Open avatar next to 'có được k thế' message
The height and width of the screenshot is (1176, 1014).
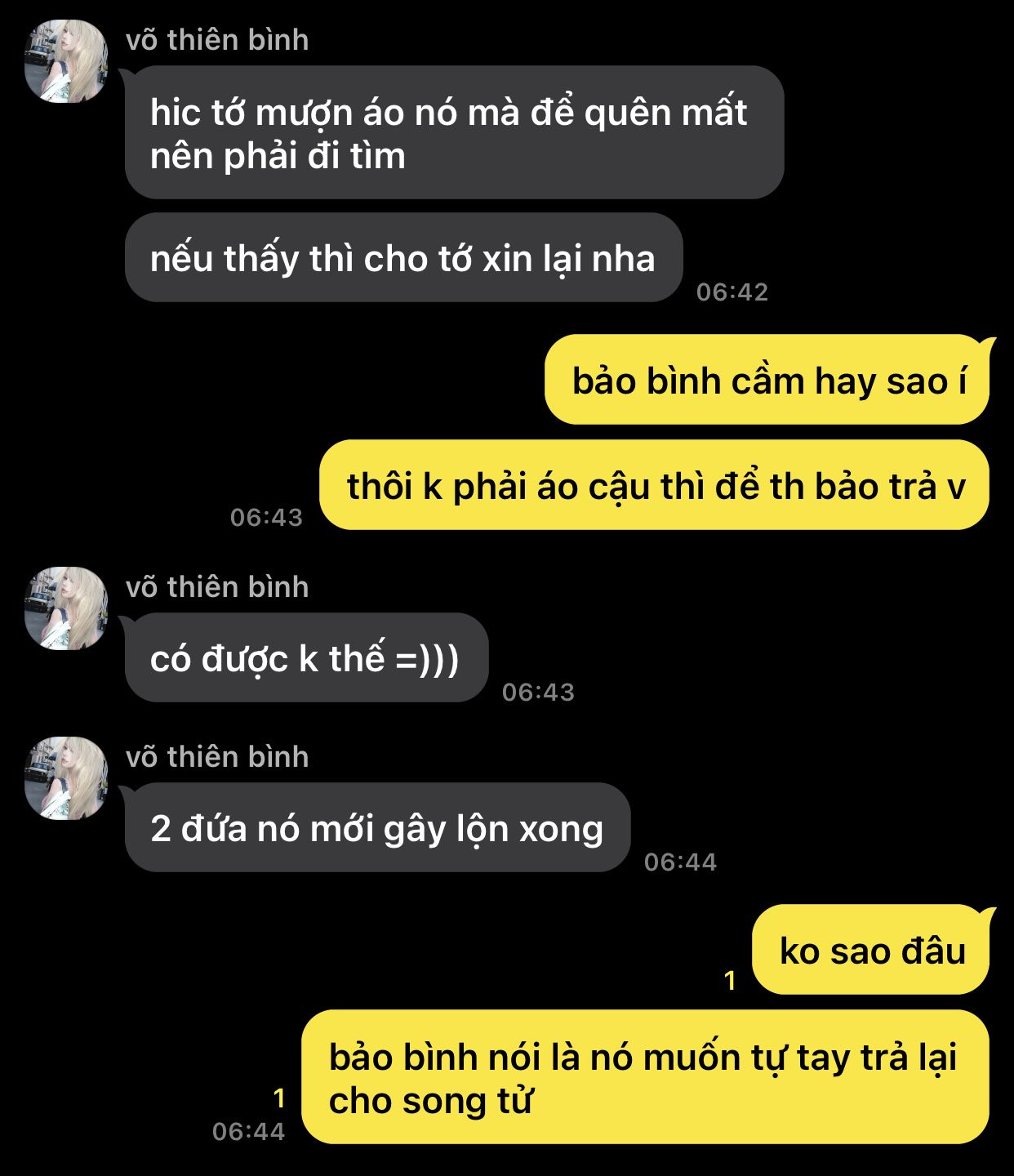pyautogui.click(x=66, y=608)
